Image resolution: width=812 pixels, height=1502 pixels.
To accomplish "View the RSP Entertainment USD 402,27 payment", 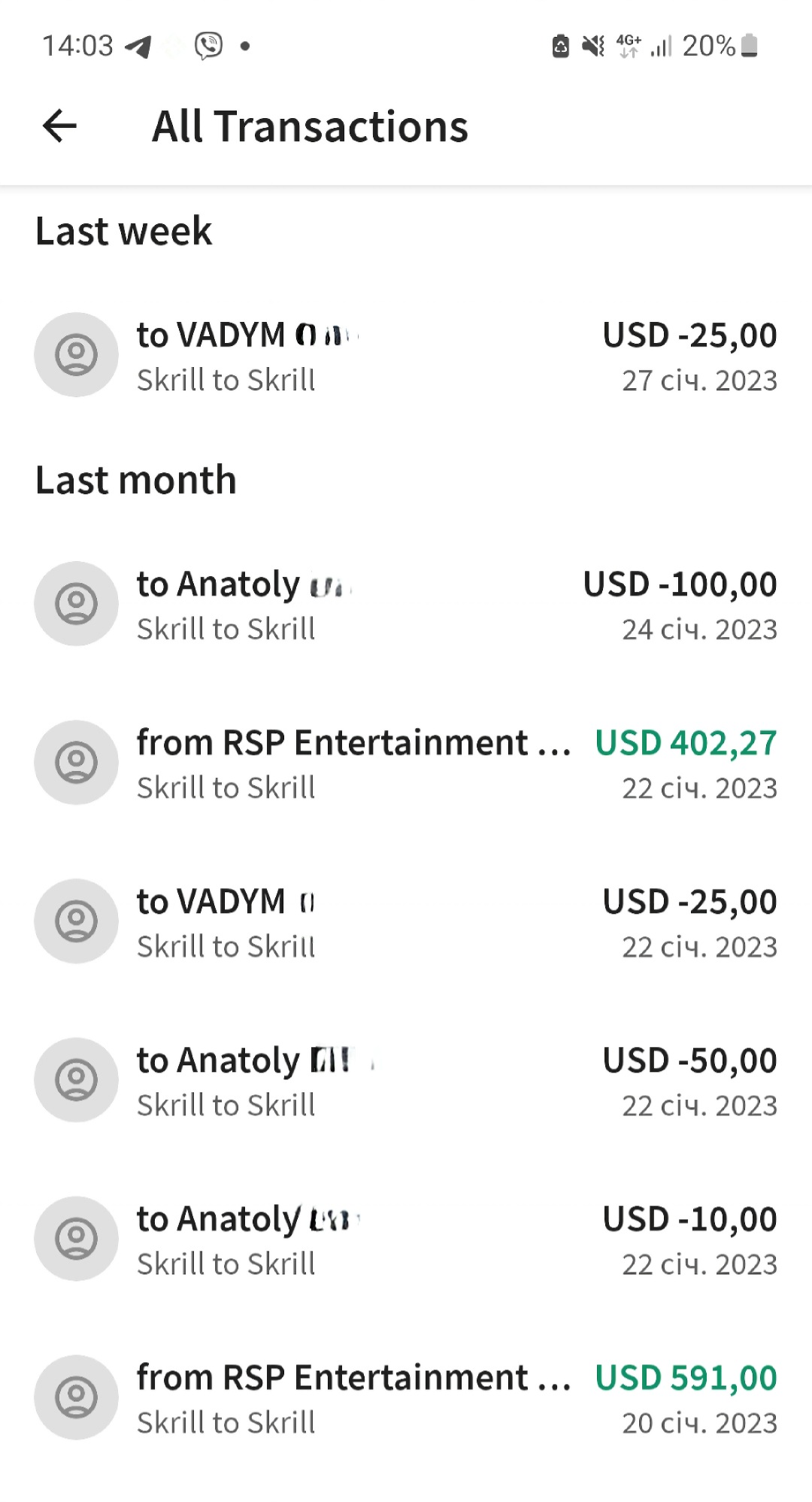I will (406, 763).
